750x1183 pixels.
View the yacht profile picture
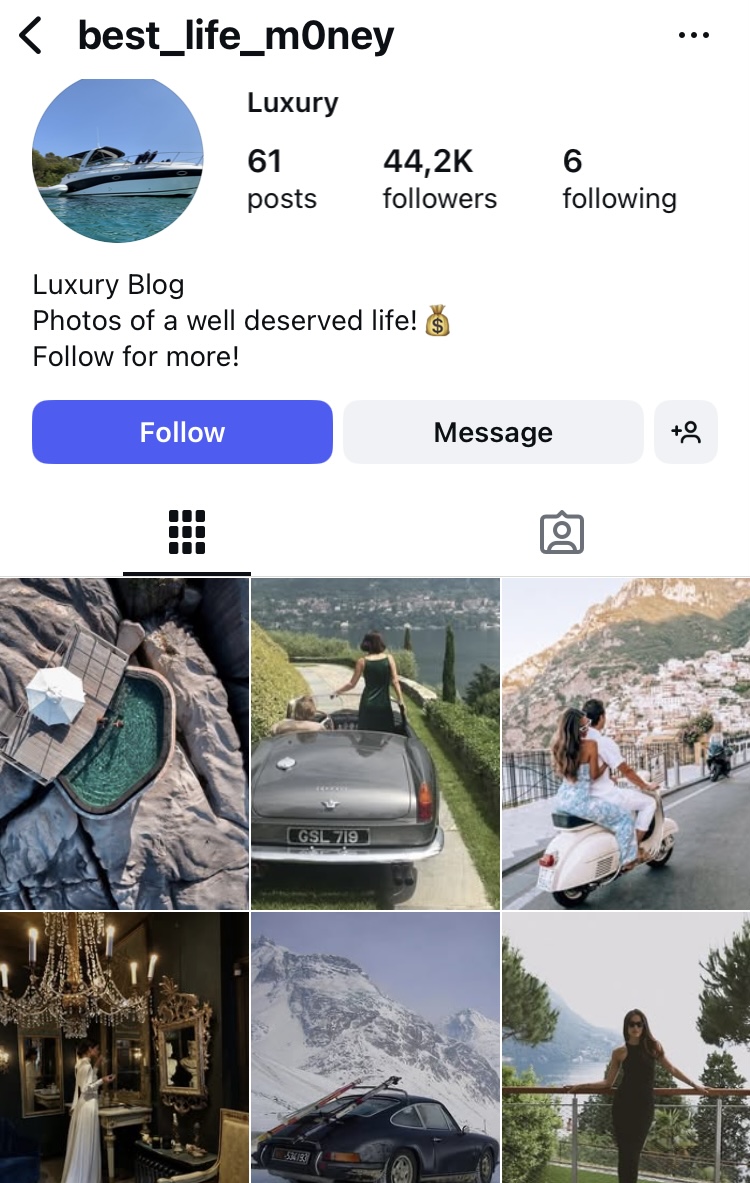118,160
